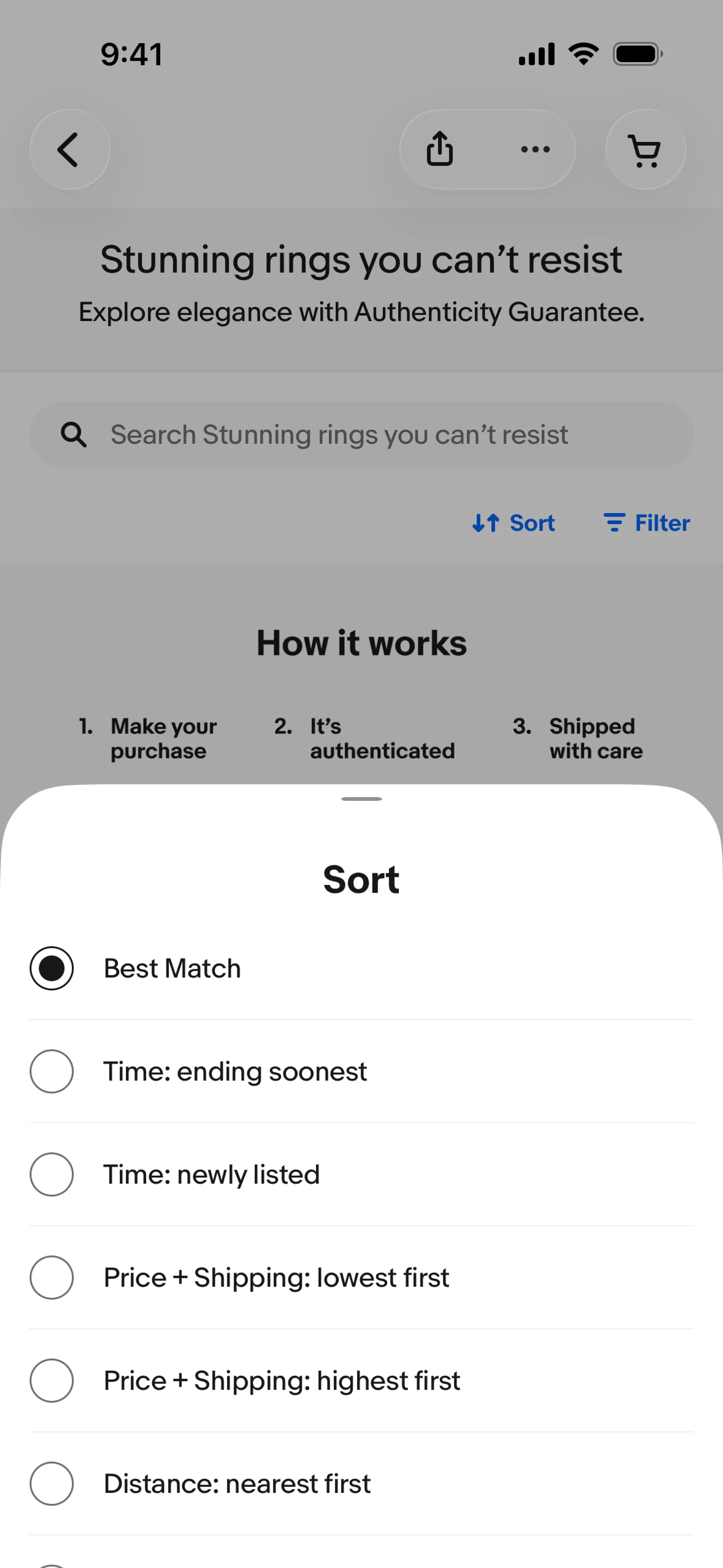Tap the sheet's grab handle
Viewport: 723px width, 1568px height.
(361, 799)
